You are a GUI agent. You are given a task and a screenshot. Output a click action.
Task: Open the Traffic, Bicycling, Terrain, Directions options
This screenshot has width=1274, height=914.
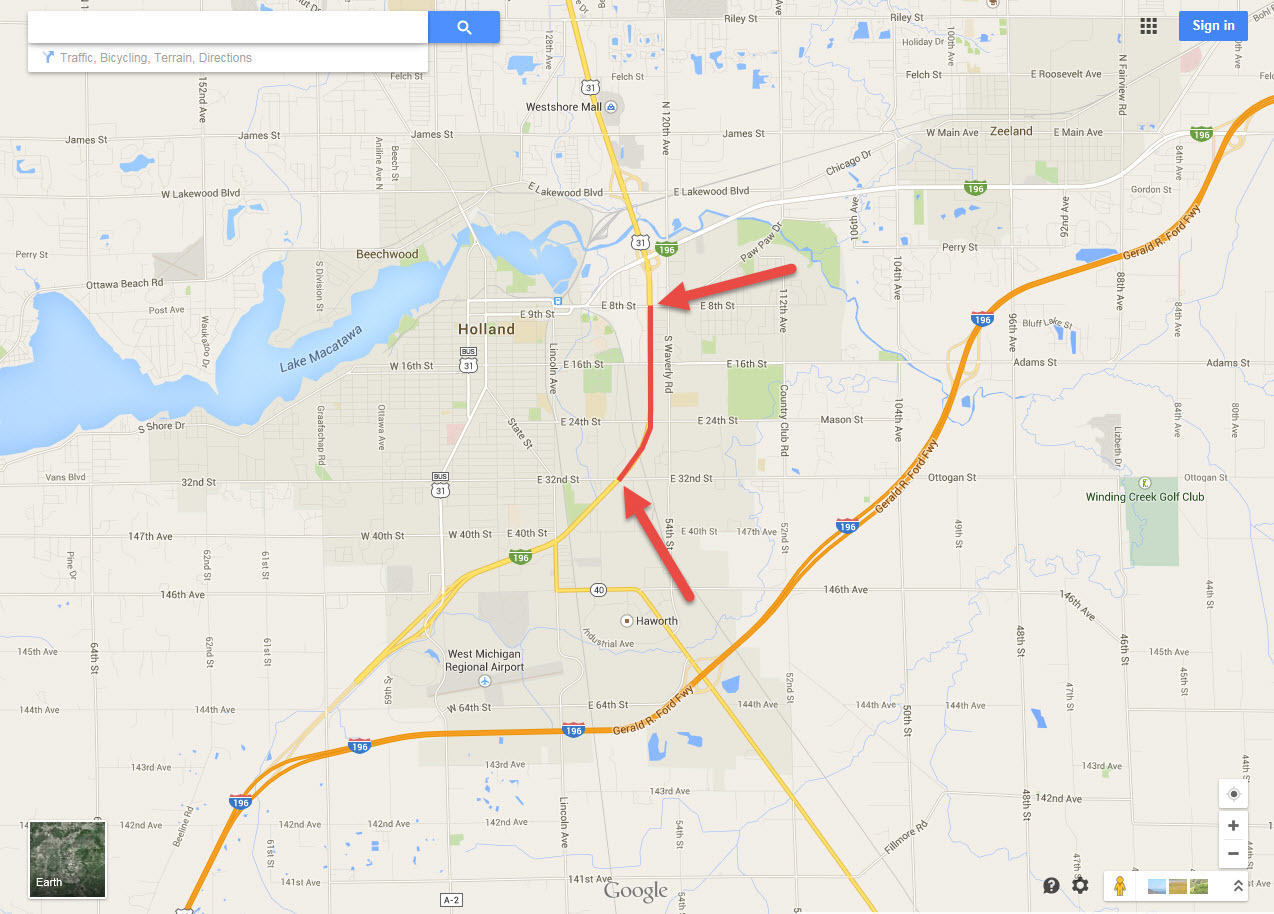(x=155, y=58)
